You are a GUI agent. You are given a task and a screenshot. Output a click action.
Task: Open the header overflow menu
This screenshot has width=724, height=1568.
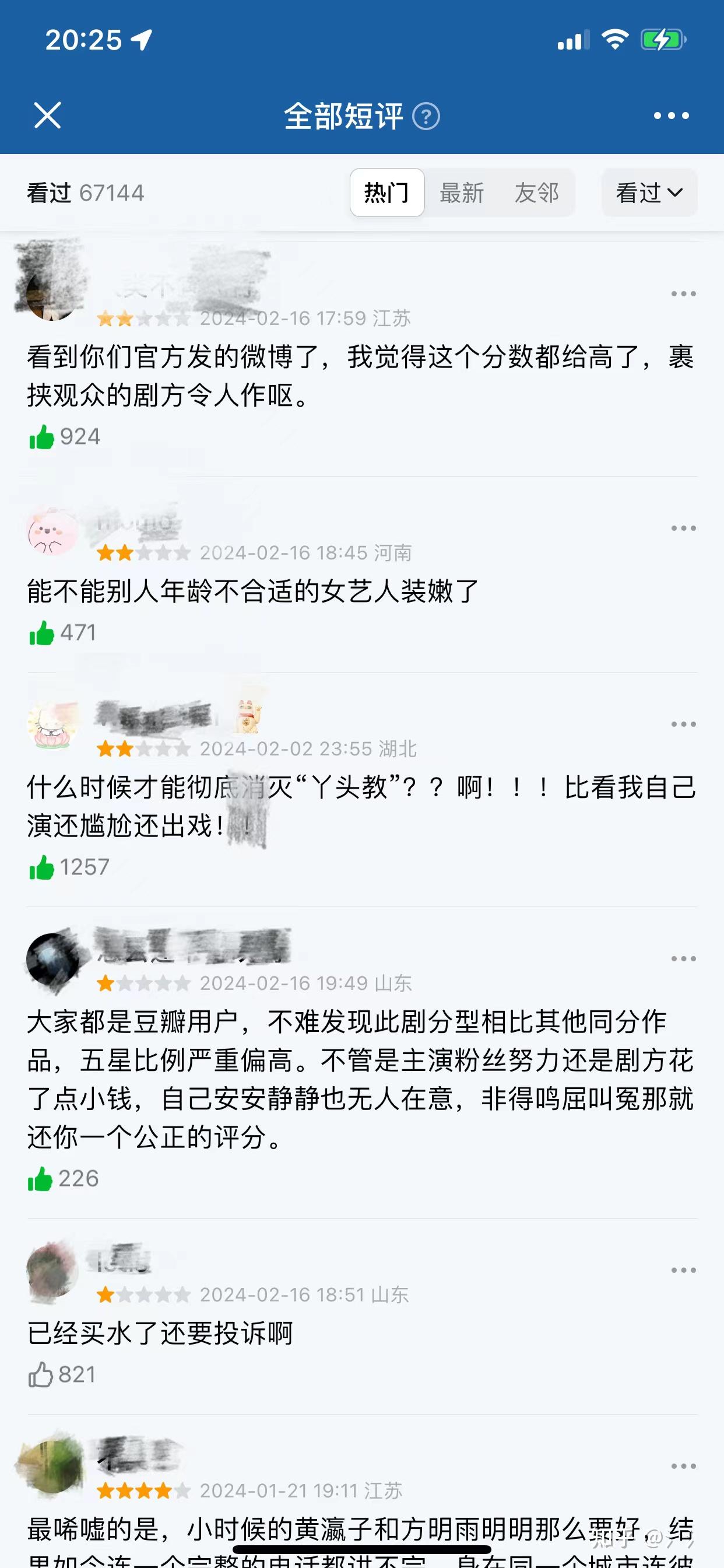click(671, 116)
